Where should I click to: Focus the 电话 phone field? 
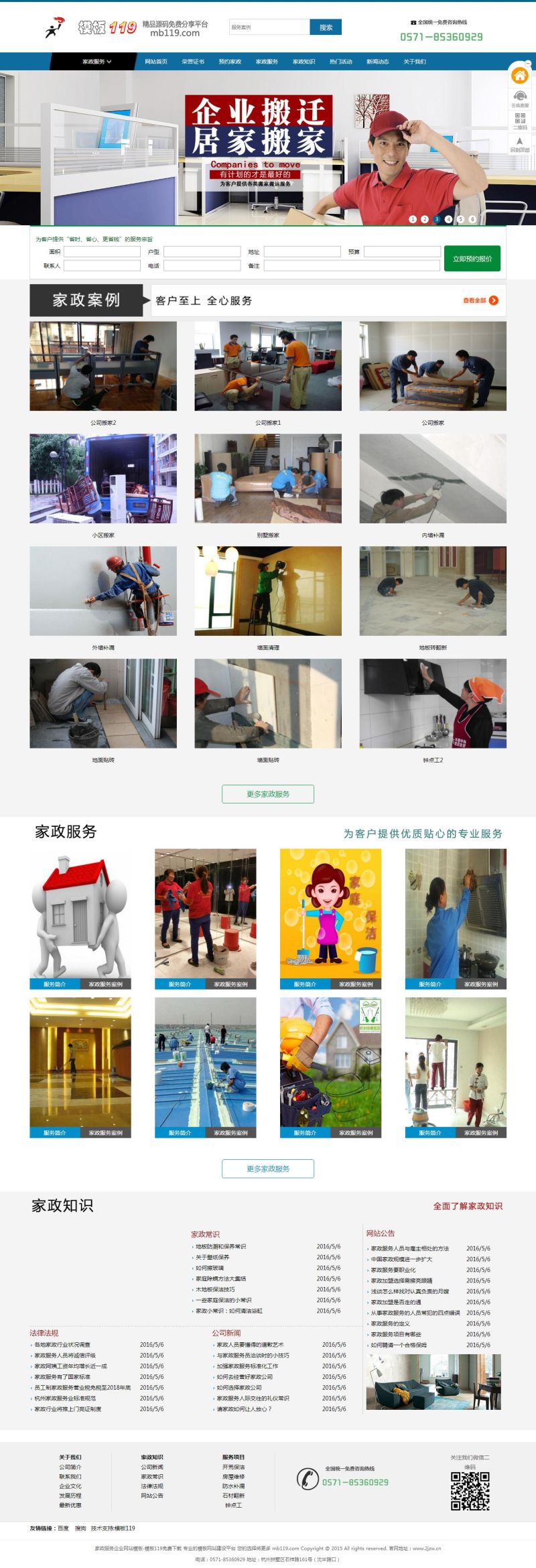click(x=202, y=265)
